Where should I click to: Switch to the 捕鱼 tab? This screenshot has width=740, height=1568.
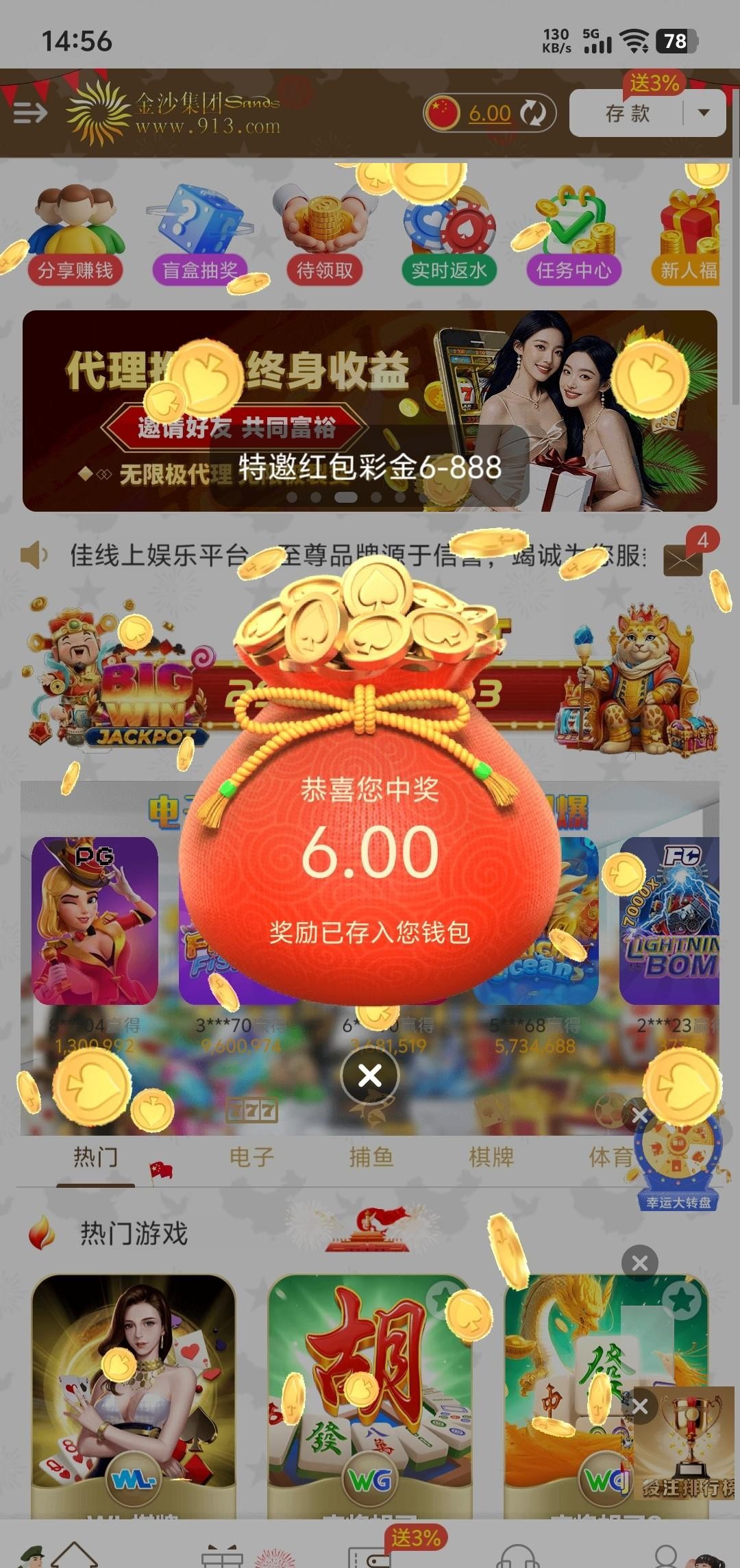point(371,1158)
